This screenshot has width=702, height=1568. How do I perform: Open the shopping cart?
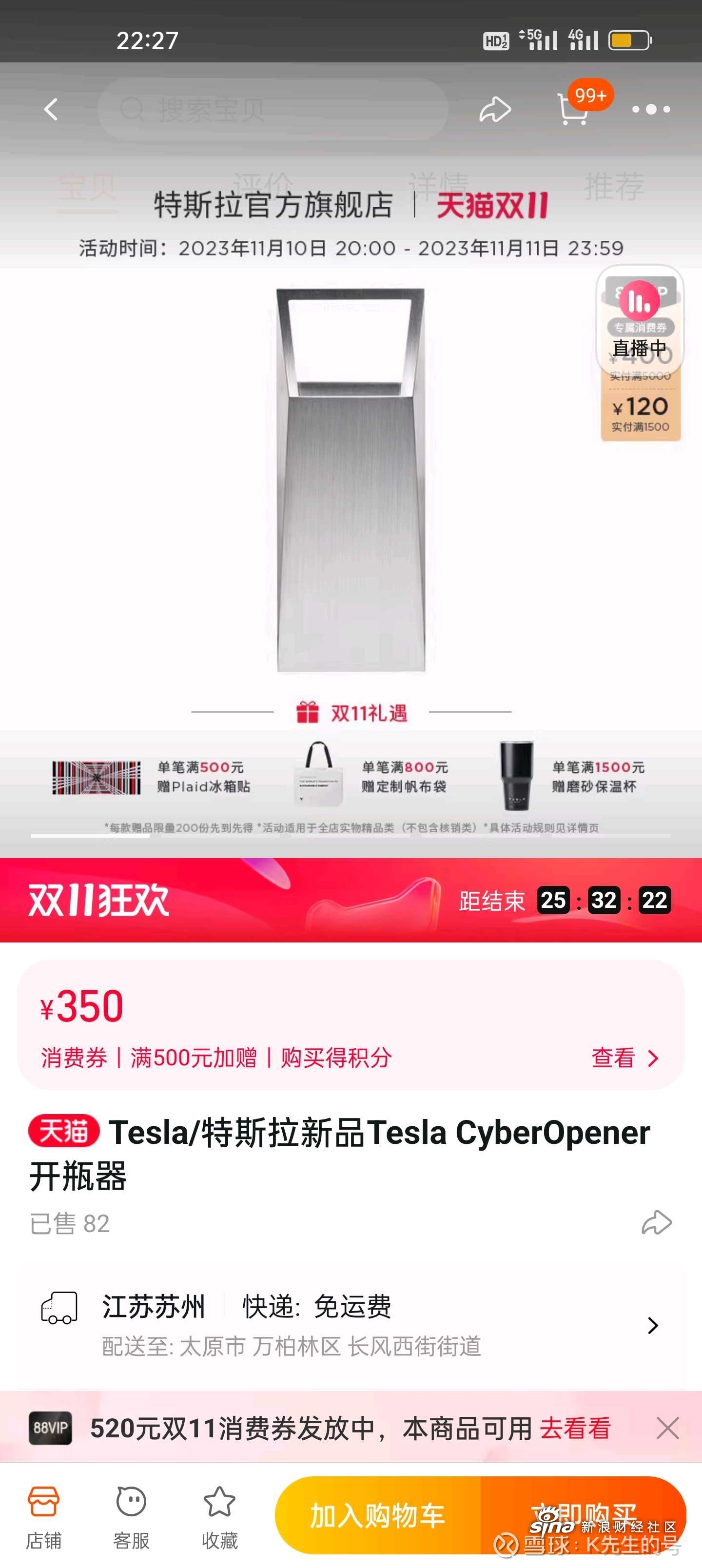click(573, 110)
